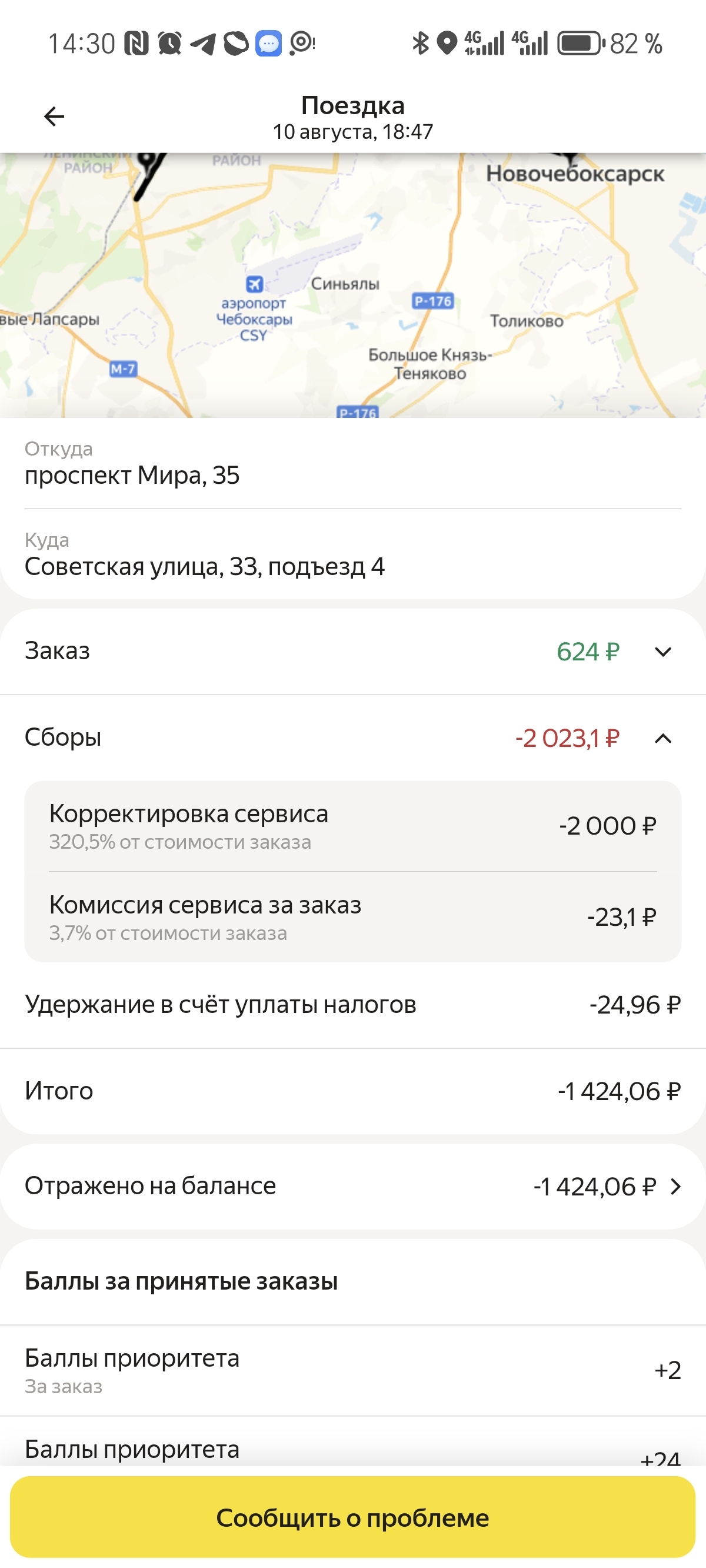Image resolution: width=706 pixels, height=1568 pixels.
Task: Open Отражено на балансе details
Action: (353, 1187)
